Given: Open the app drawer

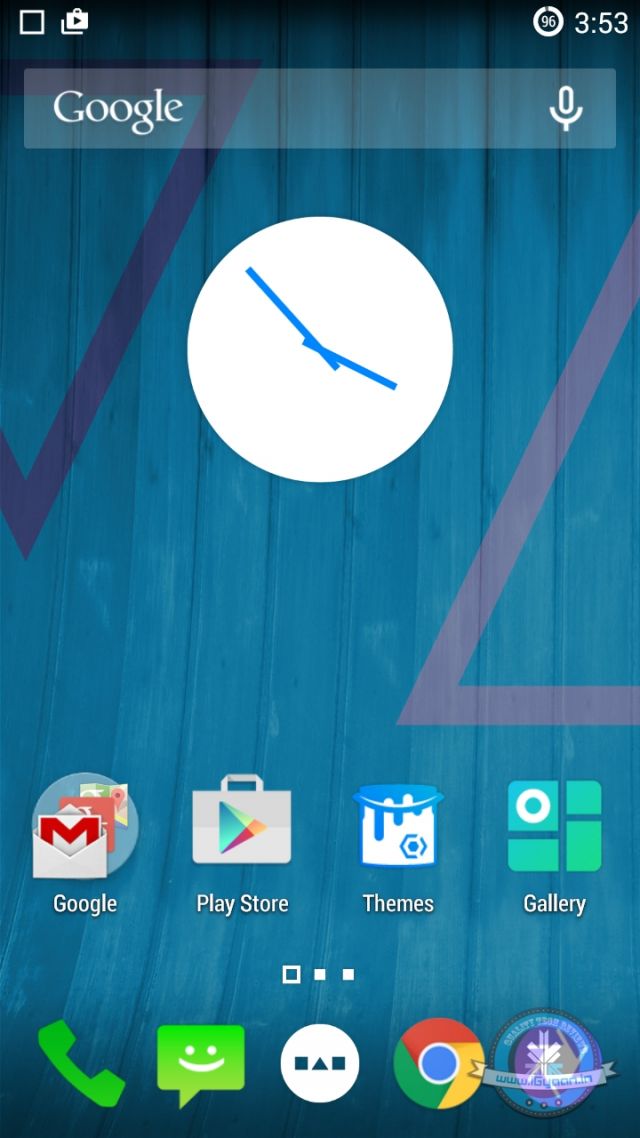Looking at the screenshot, I should [320, 1064].
